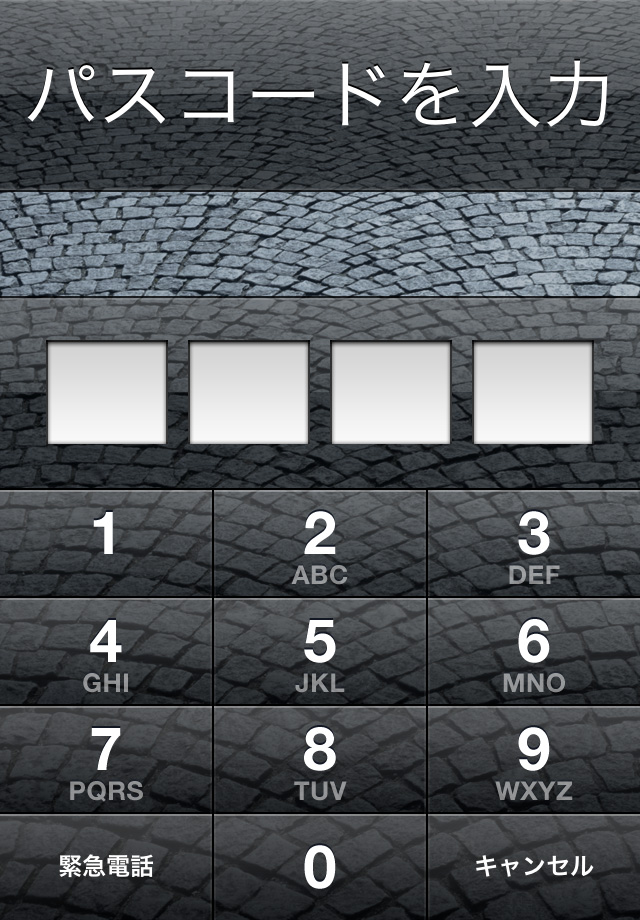Select the 9 (WXYZ) key
The width and height of the screenshot is (640, 920).
(x=534, y=761)
